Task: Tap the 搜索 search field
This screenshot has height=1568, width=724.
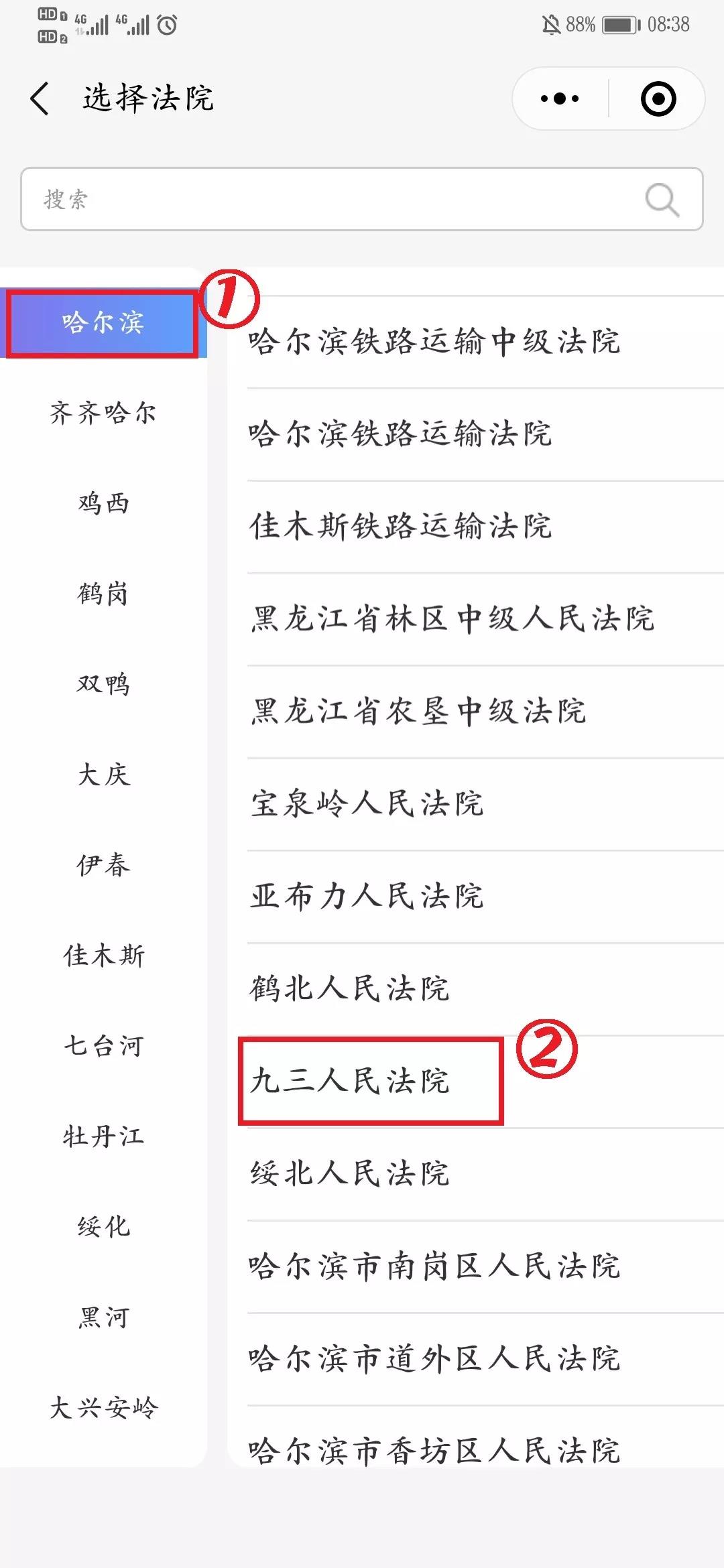Action: pos(362,199)
